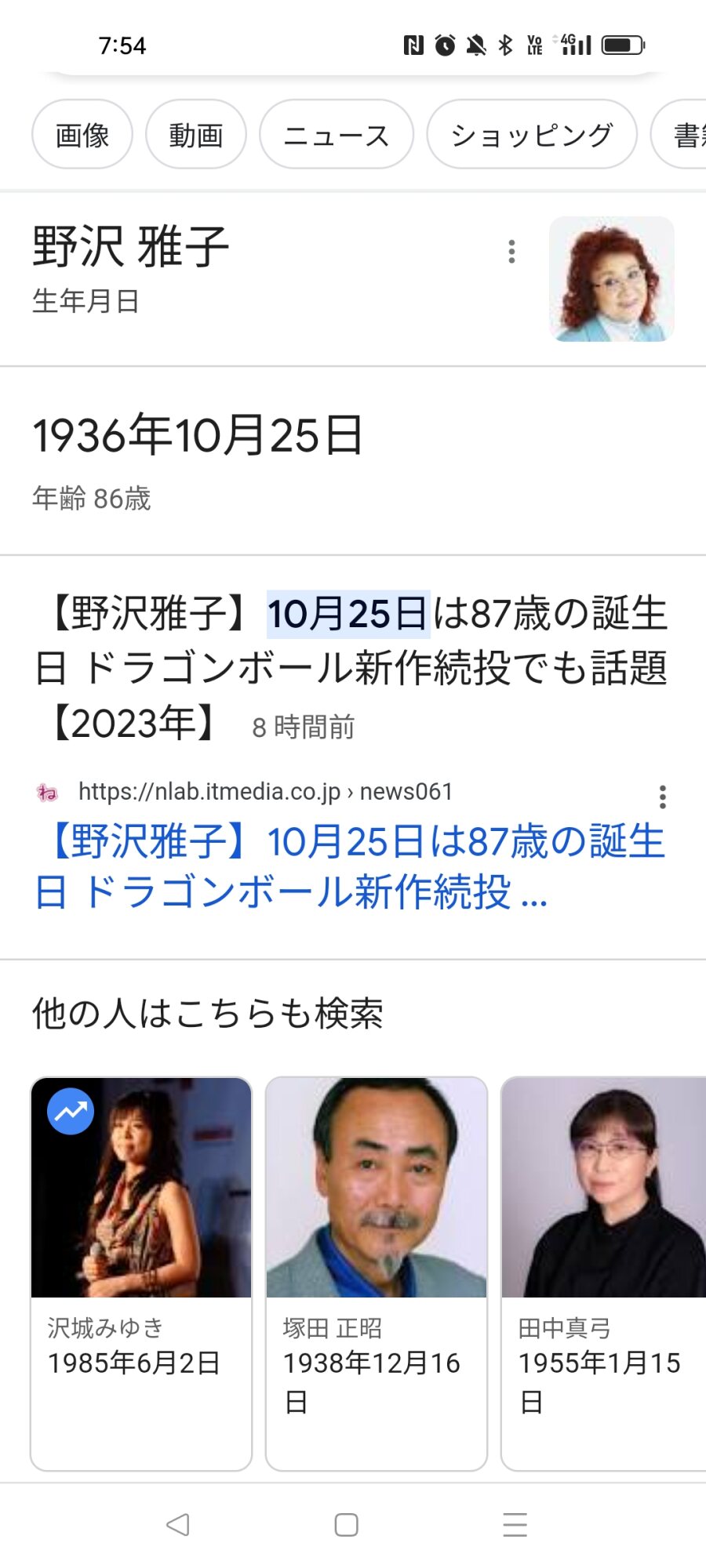Select the 画像 filter chip

click(x=82, y=135)
